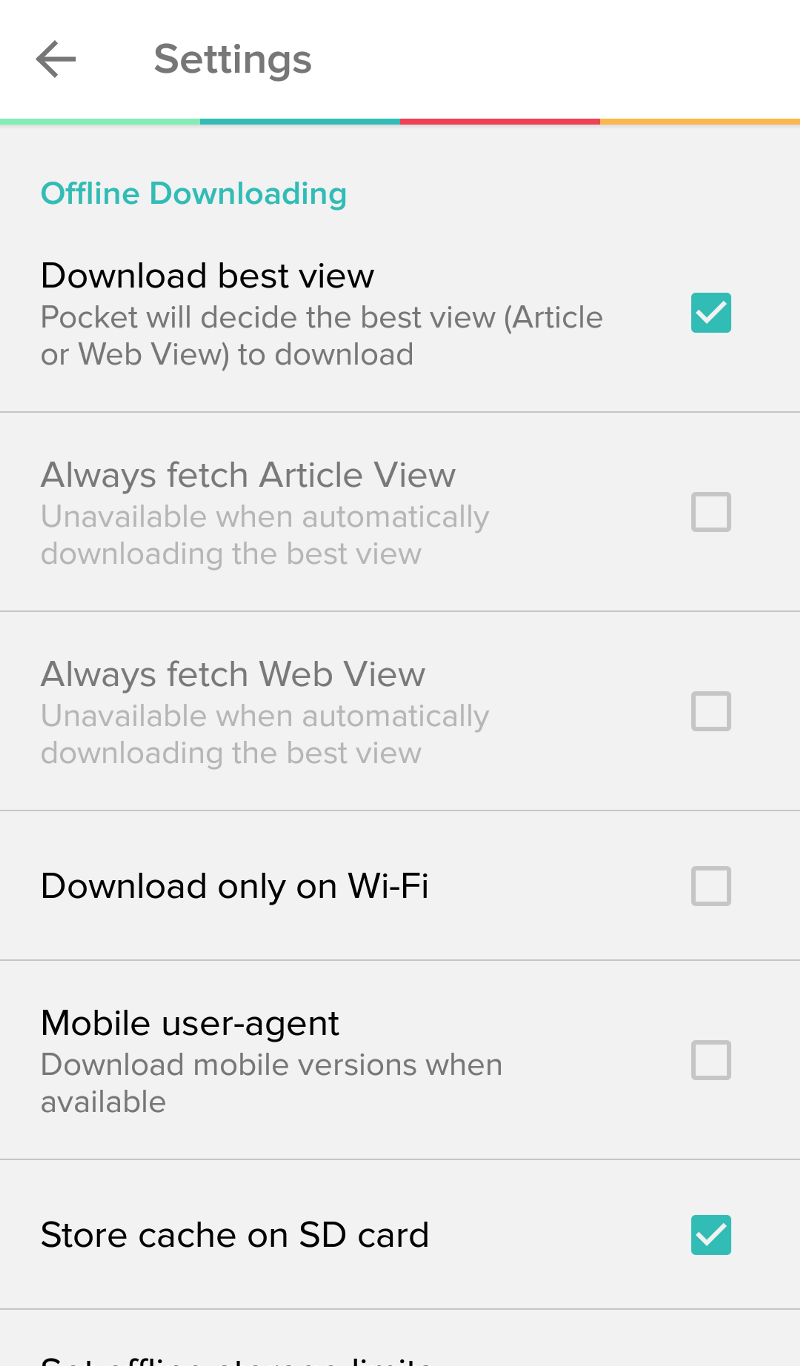Screen dimensions: 800x1366
Task: Go back from Settings
Action: coord(56,60)
